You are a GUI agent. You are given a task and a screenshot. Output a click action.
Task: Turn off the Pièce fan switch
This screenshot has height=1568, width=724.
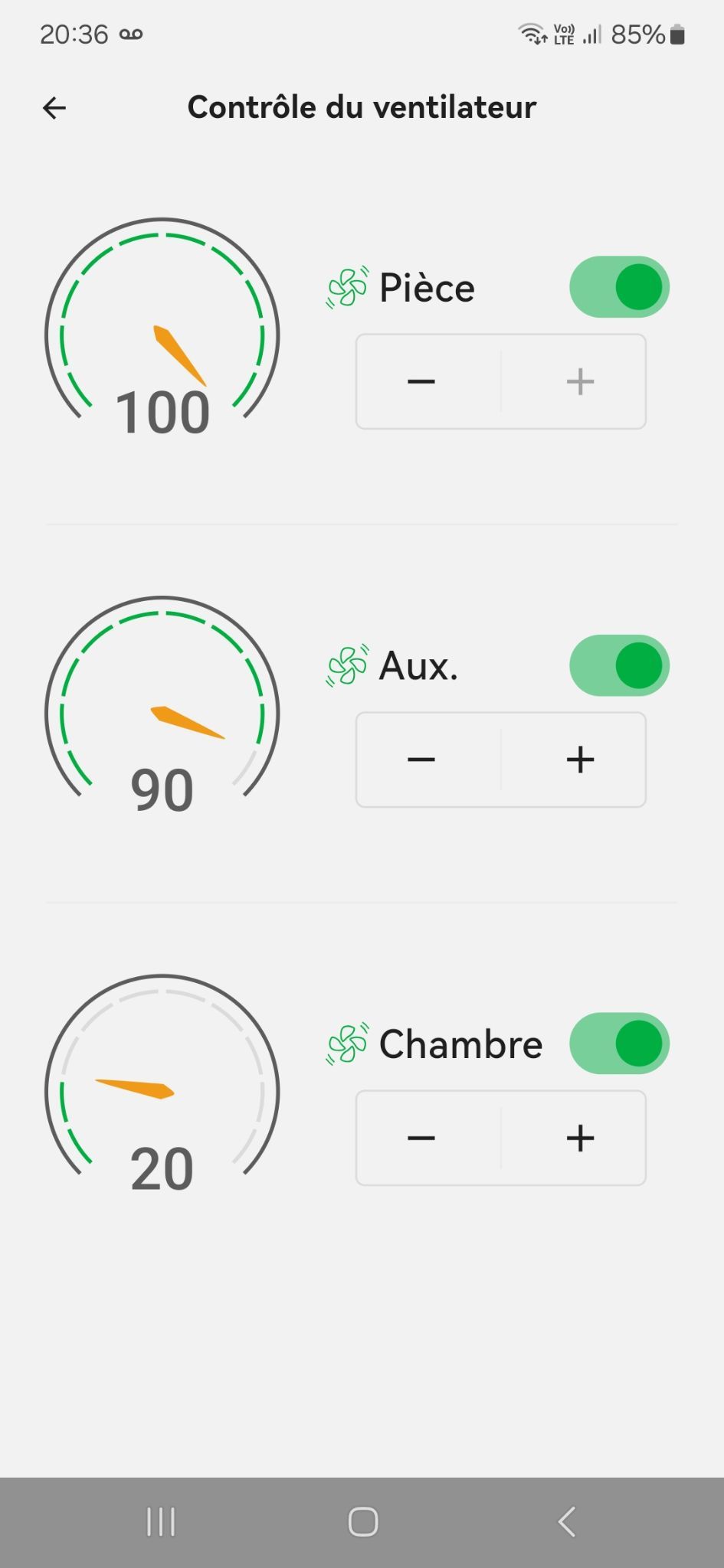coord(619,287)
